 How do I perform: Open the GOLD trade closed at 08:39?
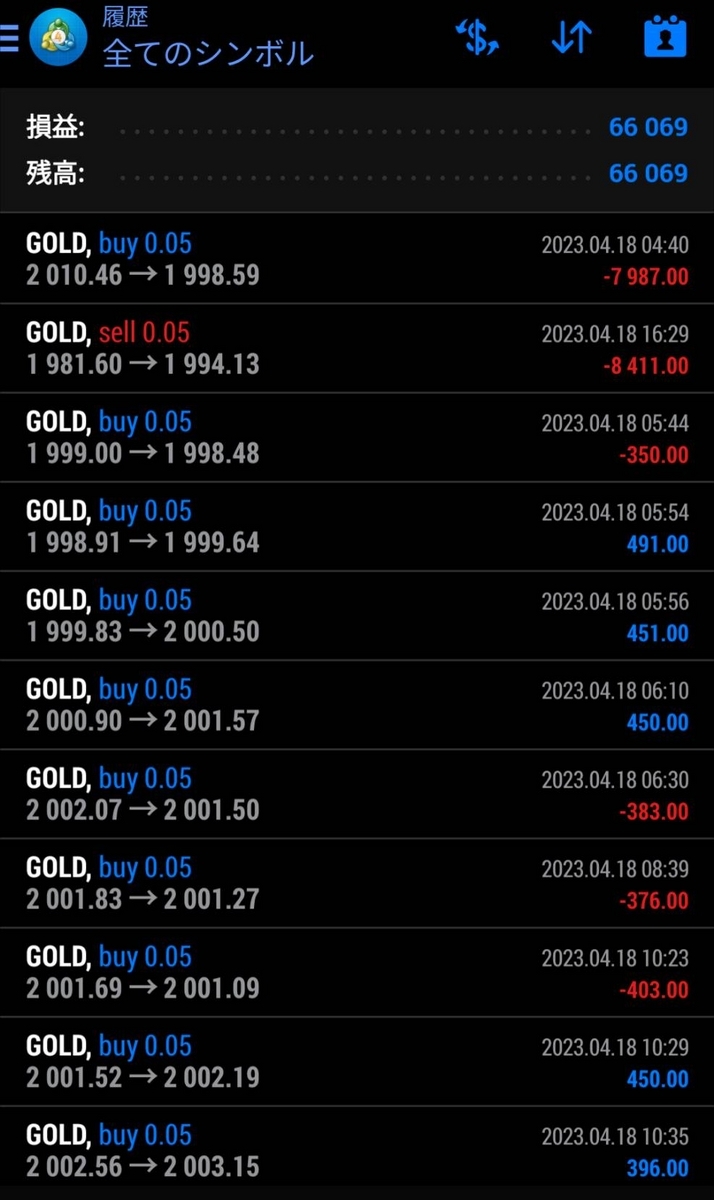pyautogui.click(x=357, y=883)
